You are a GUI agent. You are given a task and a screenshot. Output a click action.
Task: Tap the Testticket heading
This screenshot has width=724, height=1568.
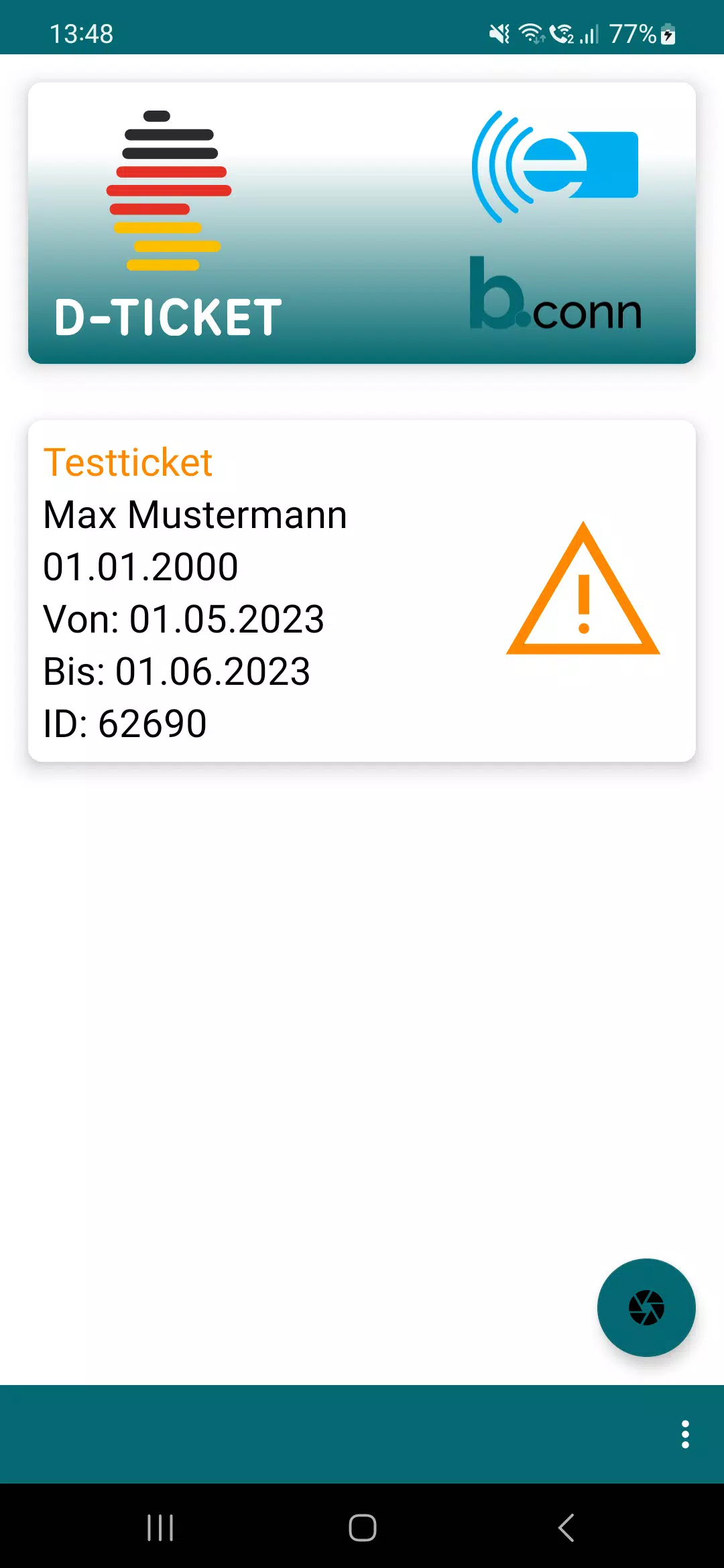(127, 461)
